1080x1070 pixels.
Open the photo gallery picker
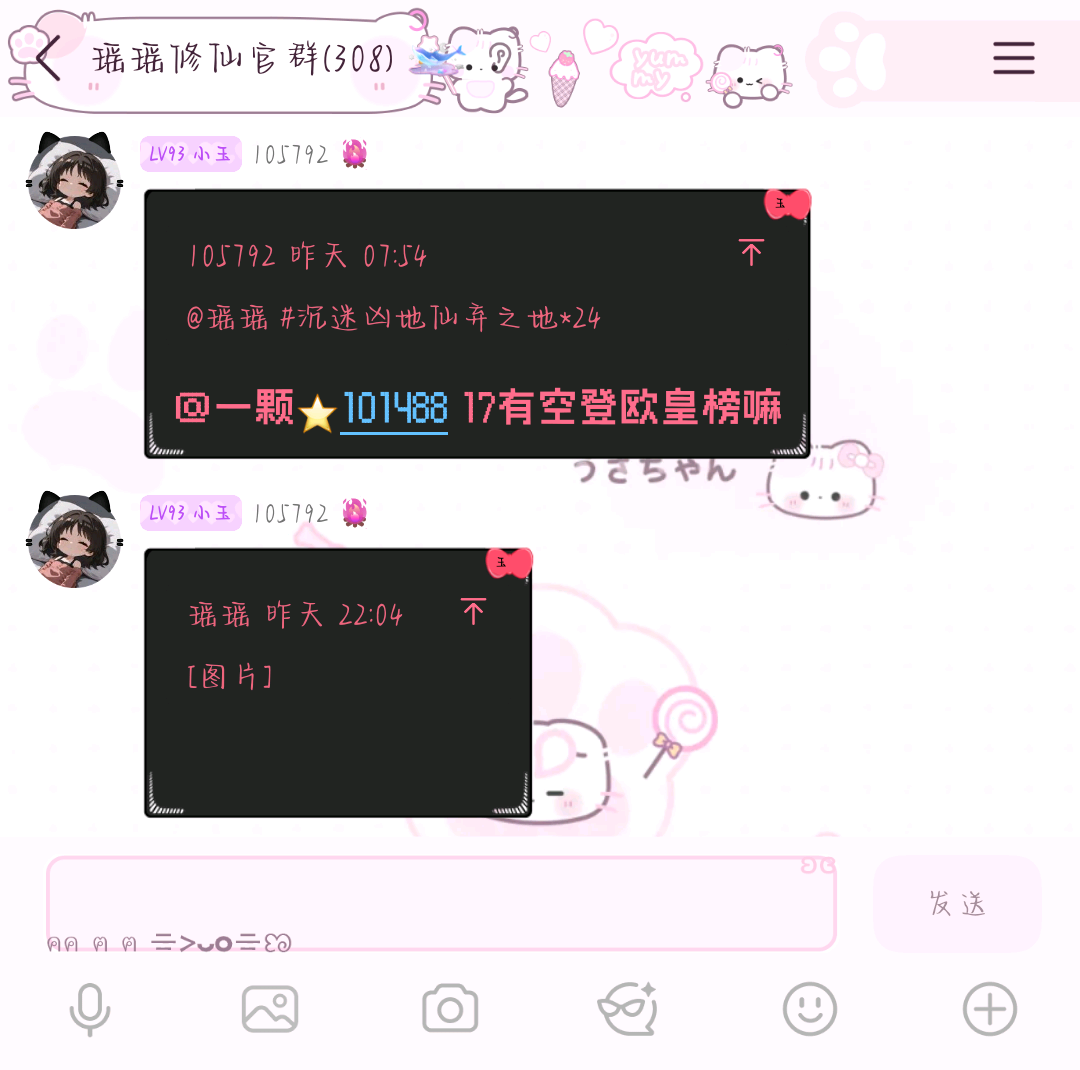coord(270,1010)
